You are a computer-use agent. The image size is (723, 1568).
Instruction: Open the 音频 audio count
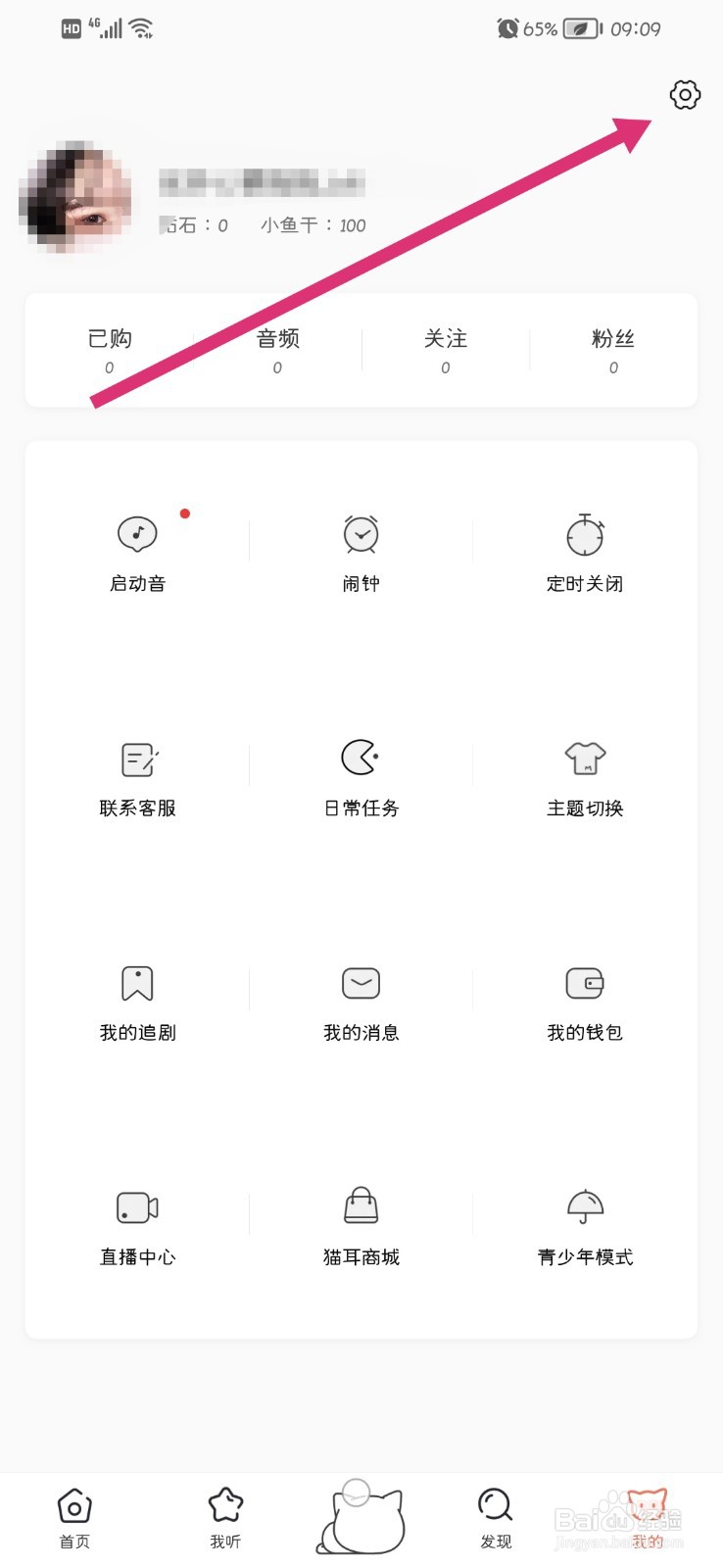pyautogui.click(x=277, y=350)
